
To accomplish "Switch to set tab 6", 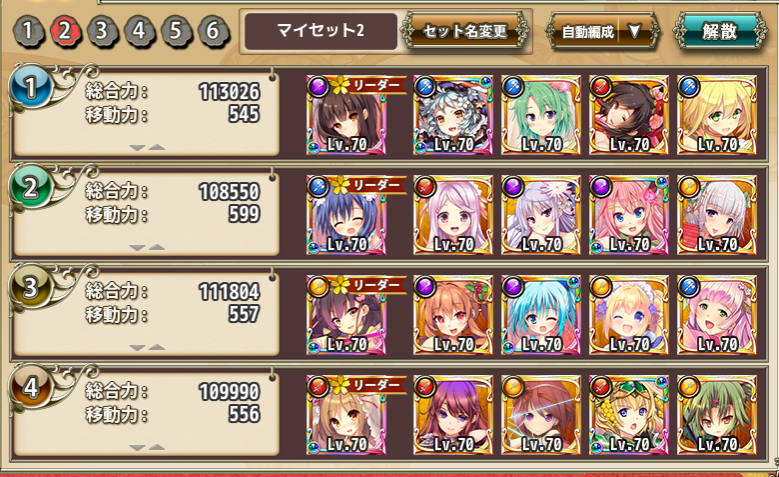I will coord(211,31).
